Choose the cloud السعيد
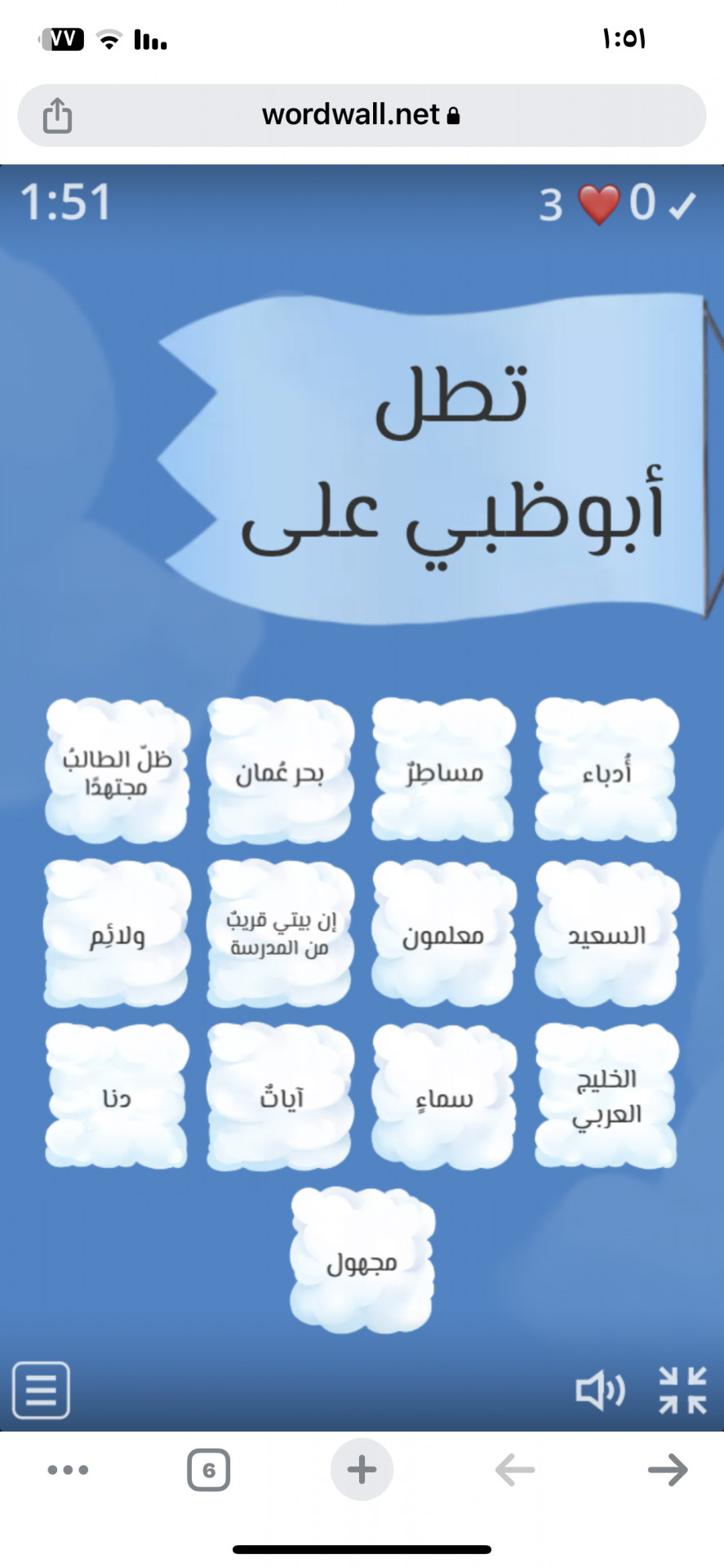 point(606,934)
